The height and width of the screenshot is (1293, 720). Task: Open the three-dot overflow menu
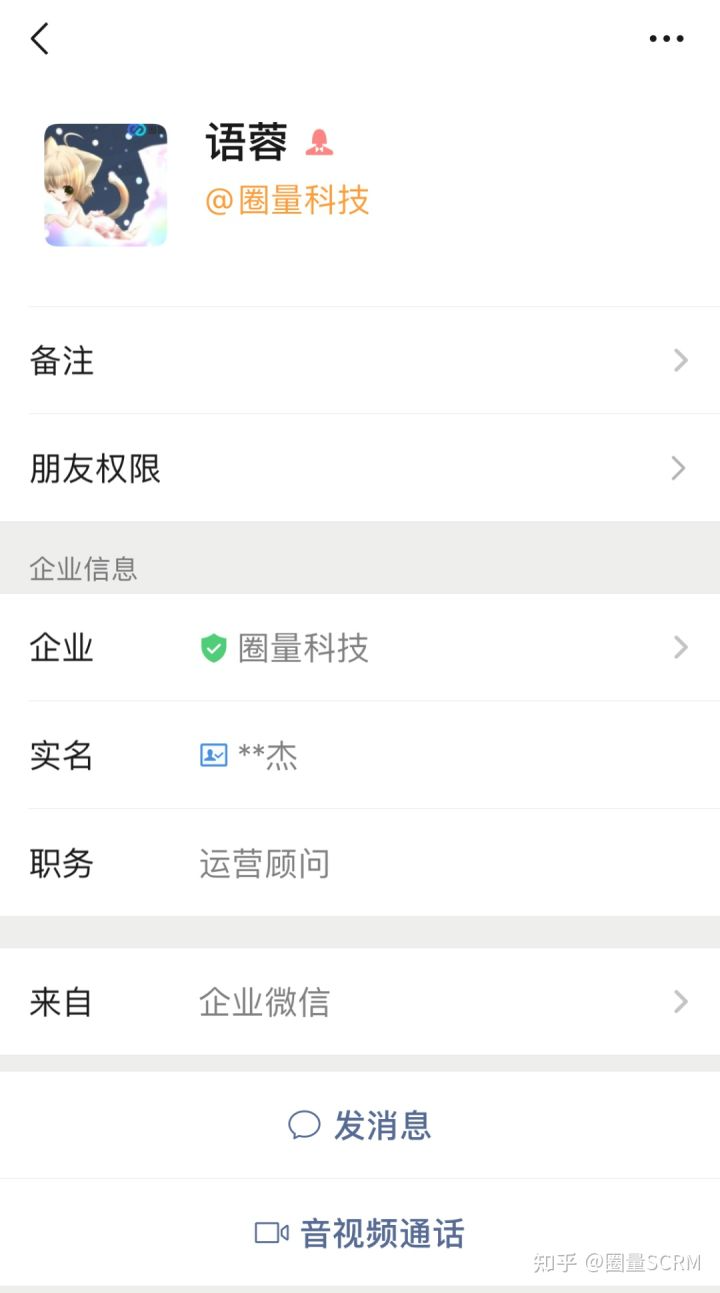click(666, 39)
